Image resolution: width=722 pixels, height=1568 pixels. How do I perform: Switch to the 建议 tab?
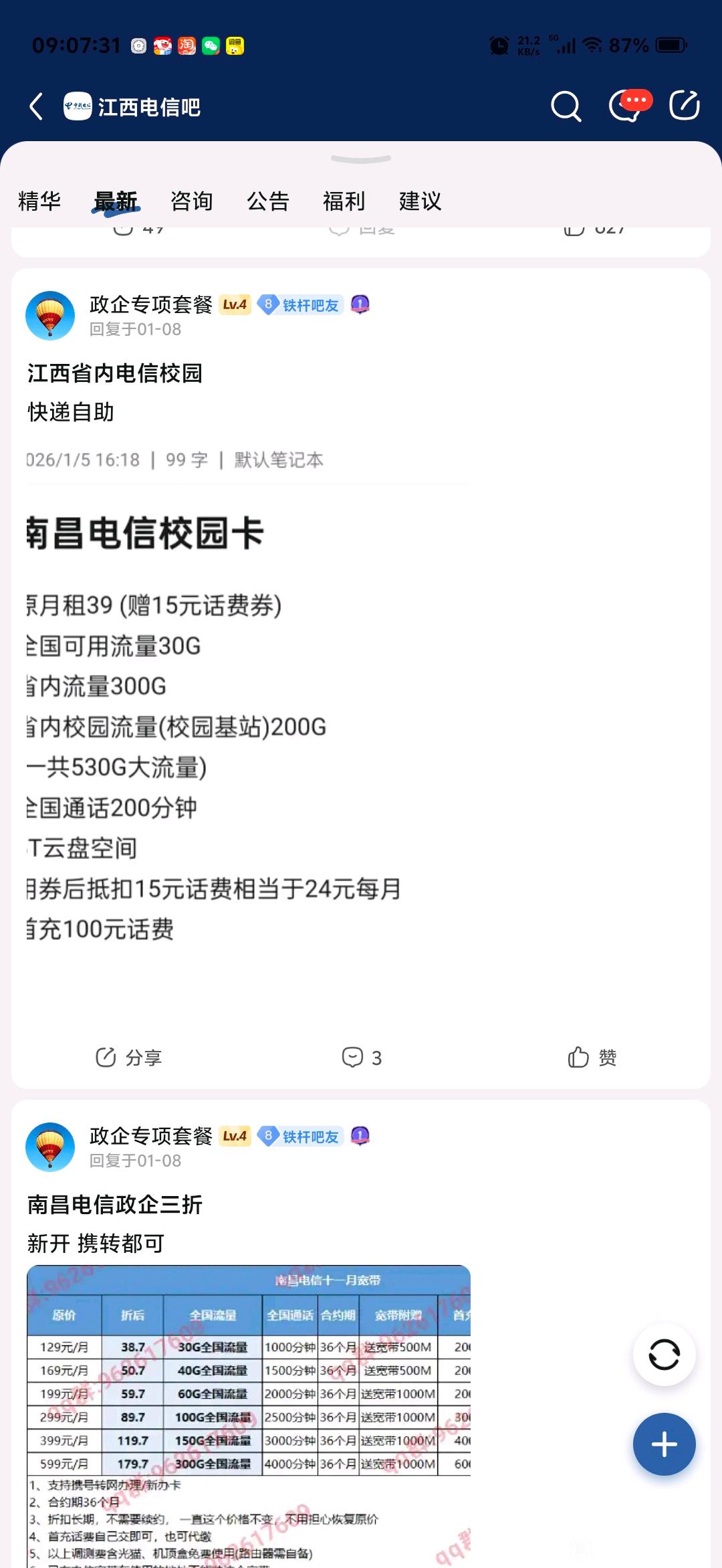tap(420, 201)
